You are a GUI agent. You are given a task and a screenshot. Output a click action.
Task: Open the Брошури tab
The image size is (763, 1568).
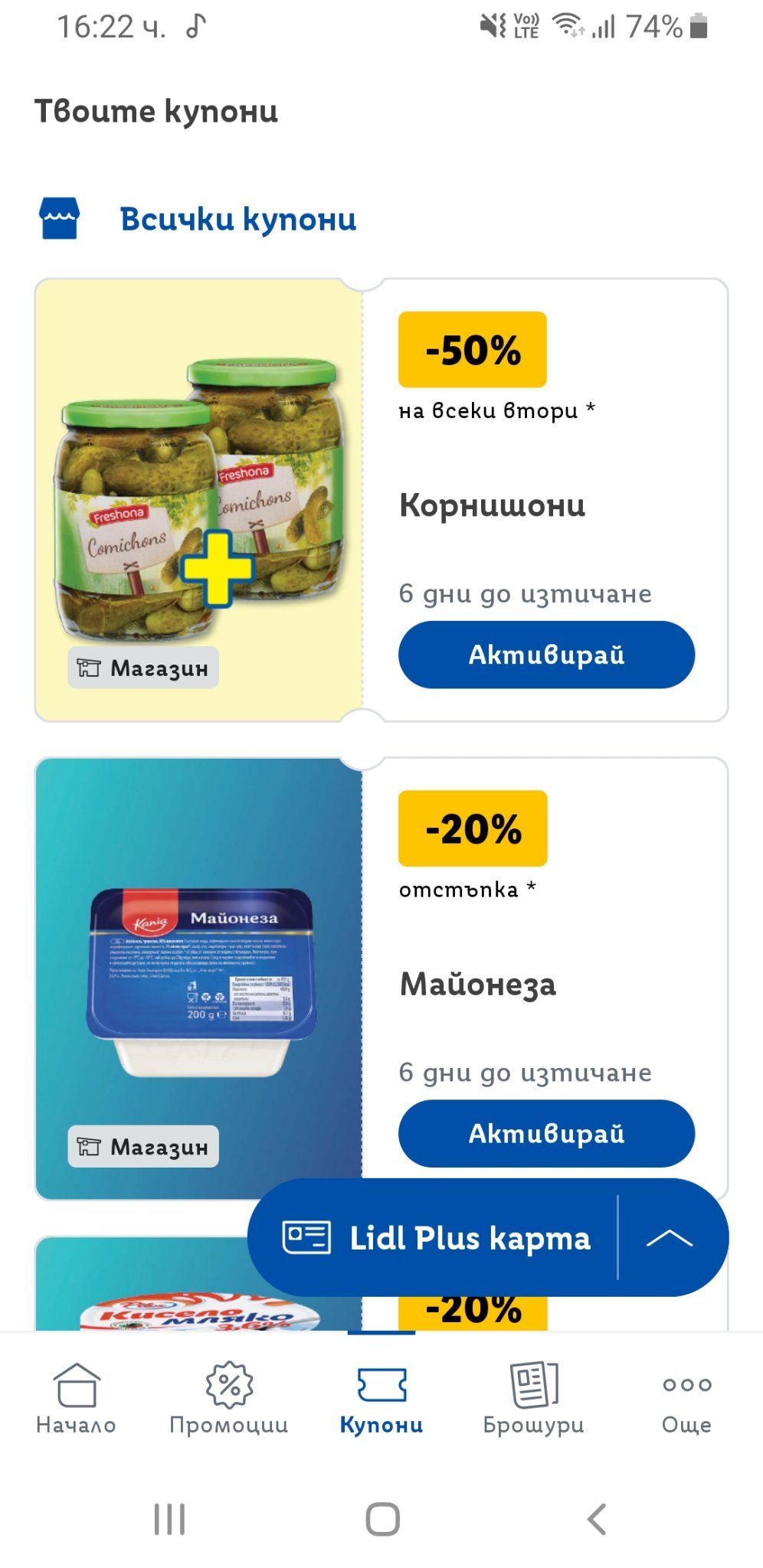533,1398
